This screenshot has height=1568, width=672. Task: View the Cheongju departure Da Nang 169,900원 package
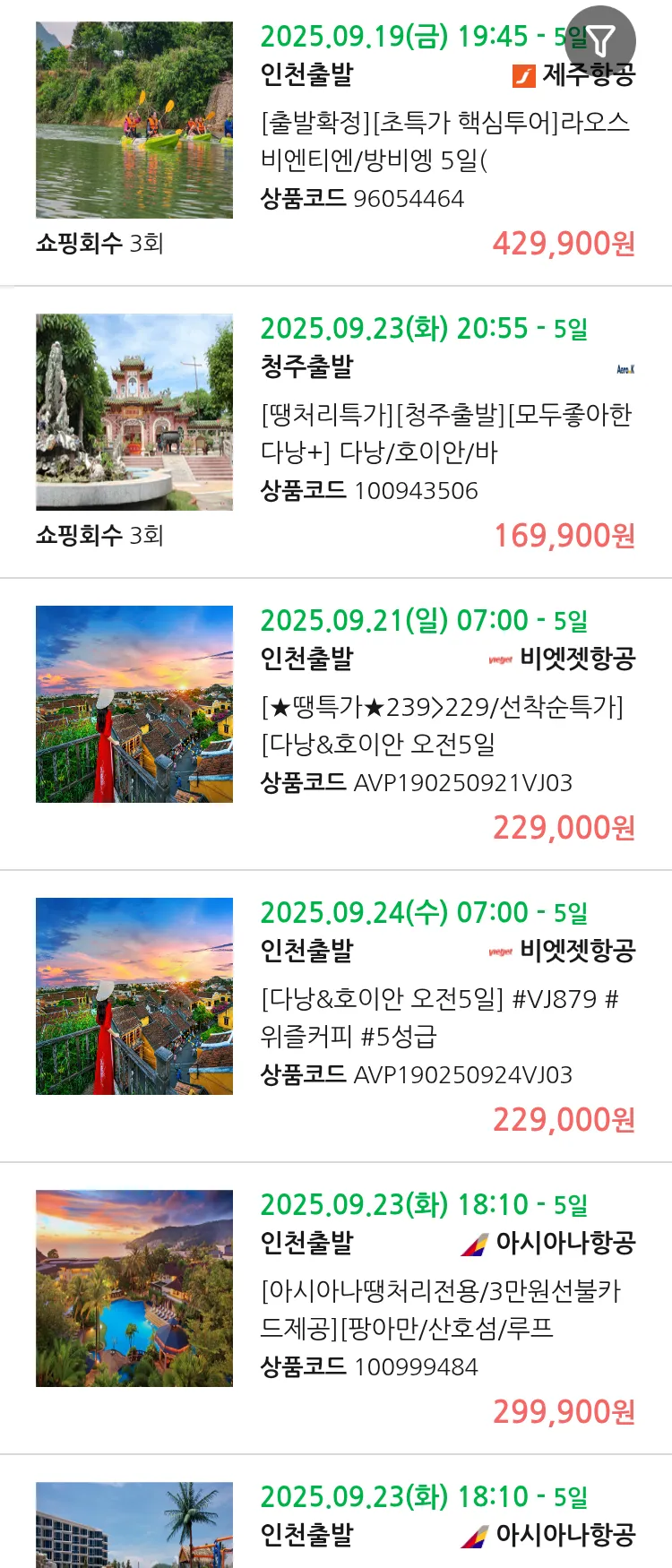click(444, 433)
